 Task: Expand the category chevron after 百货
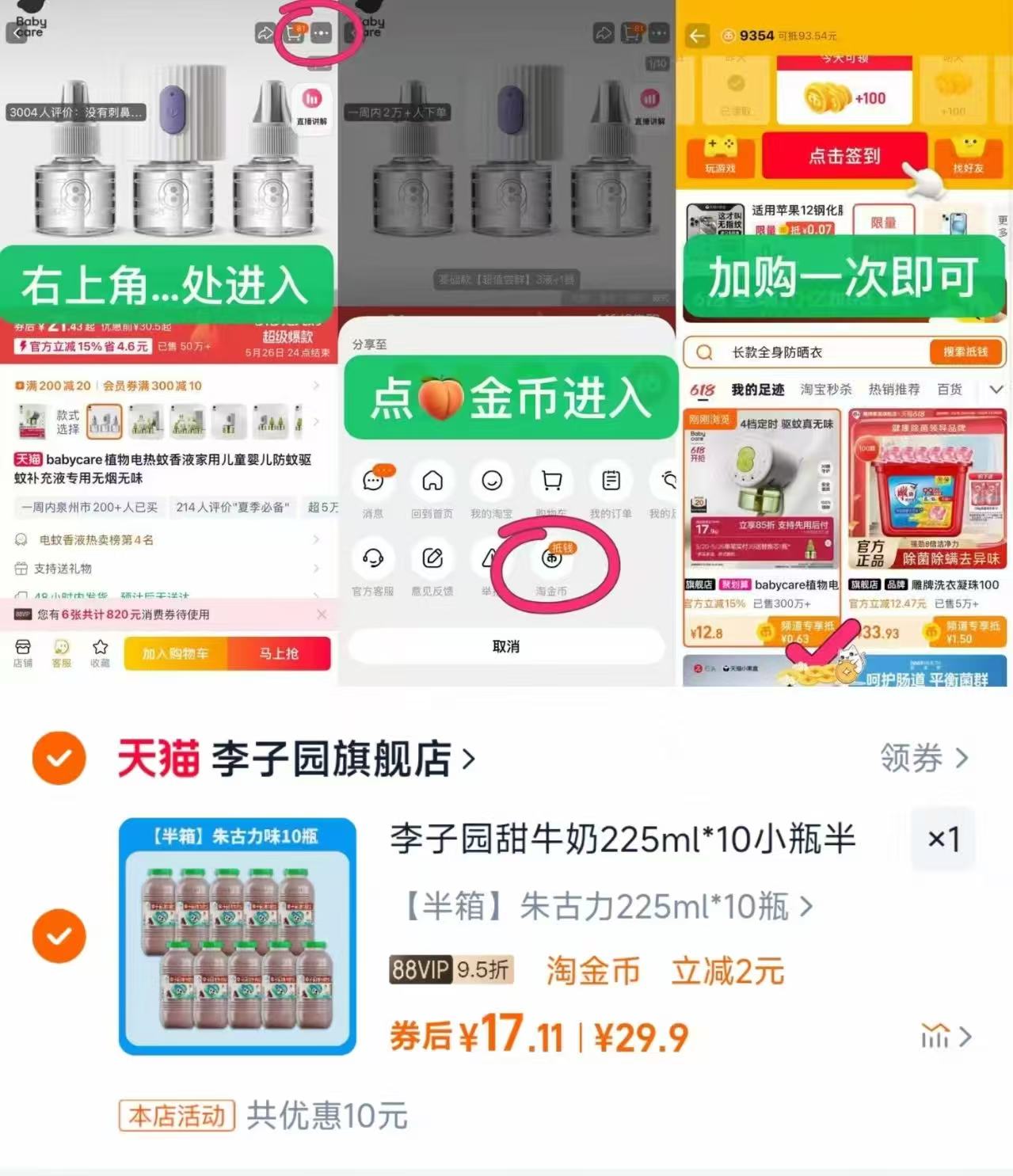click(996, 390)
